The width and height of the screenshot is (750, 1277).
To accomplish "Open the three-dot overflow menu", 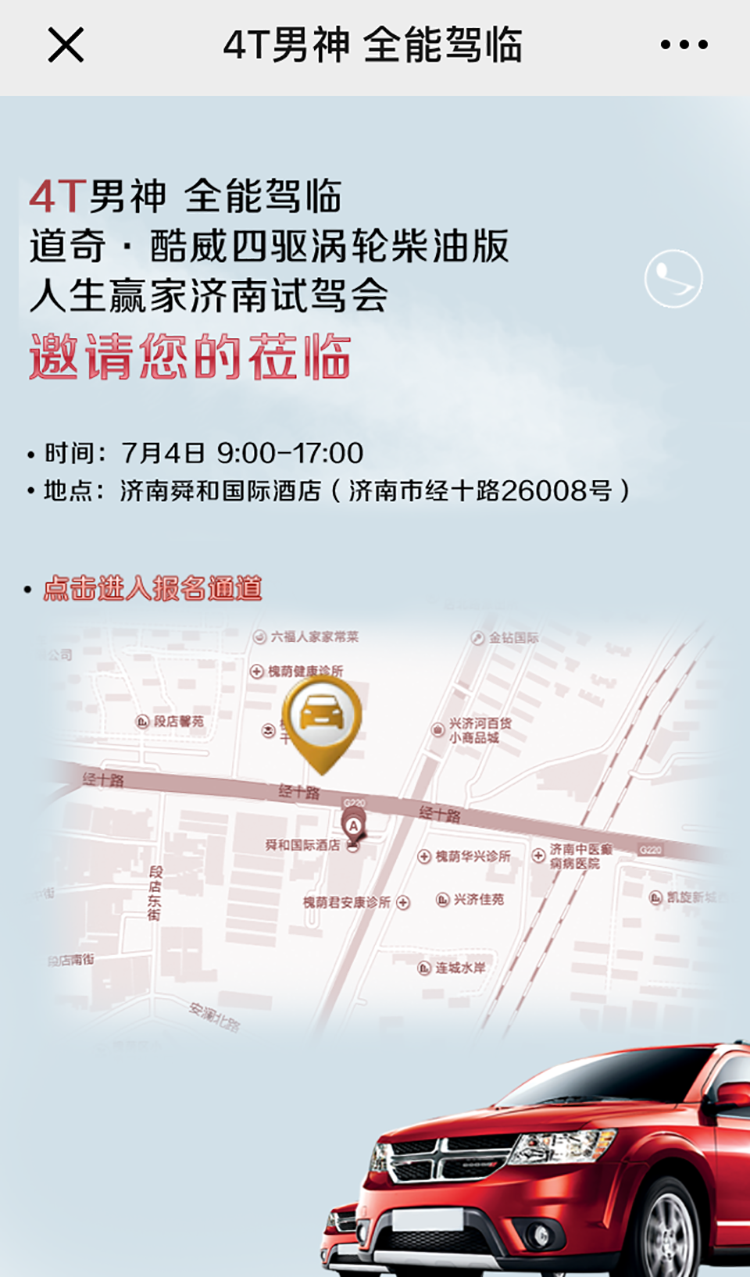I will [x=684, y=45].
